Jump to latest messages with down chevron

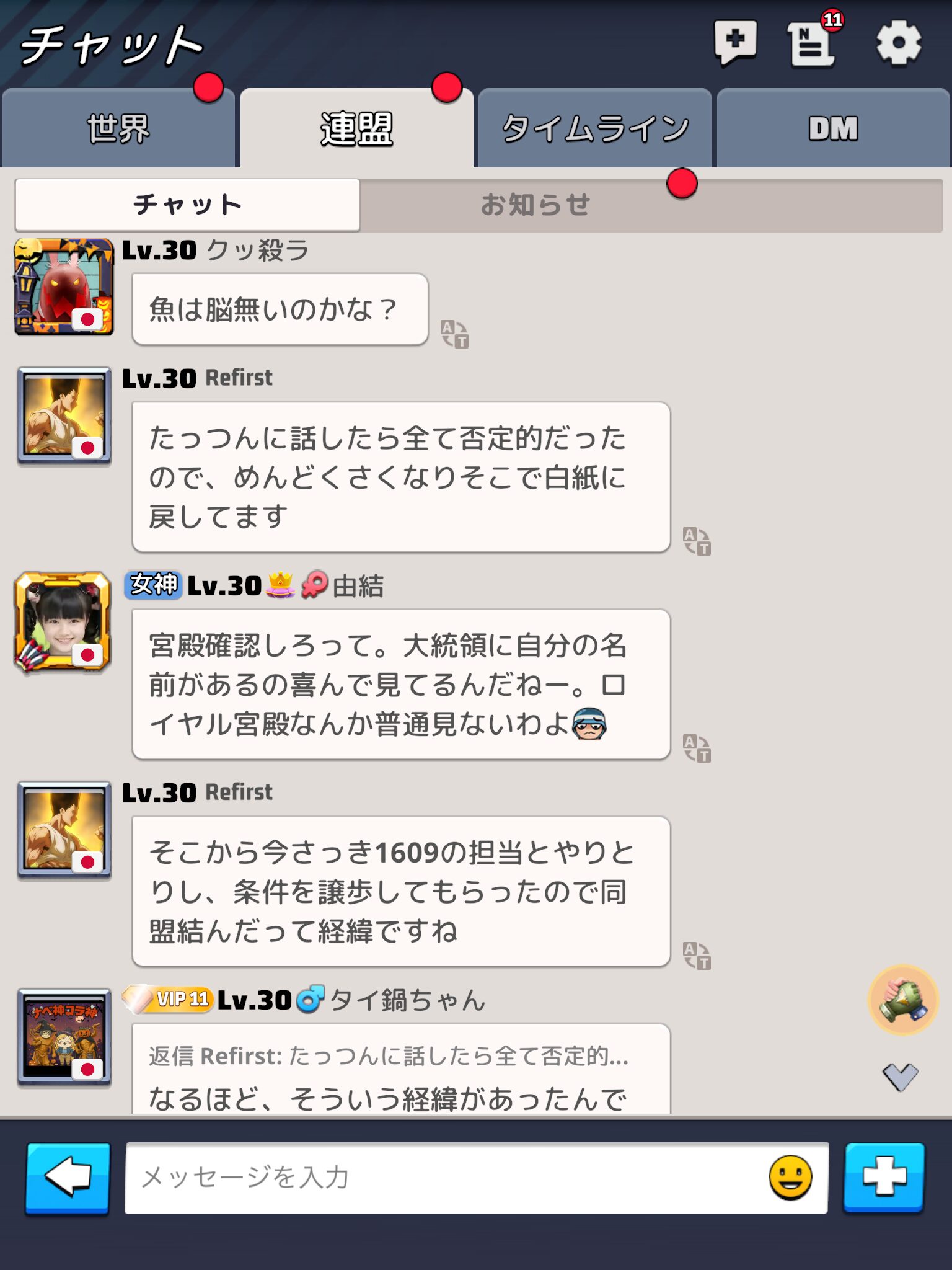[x=900, y=1076]
